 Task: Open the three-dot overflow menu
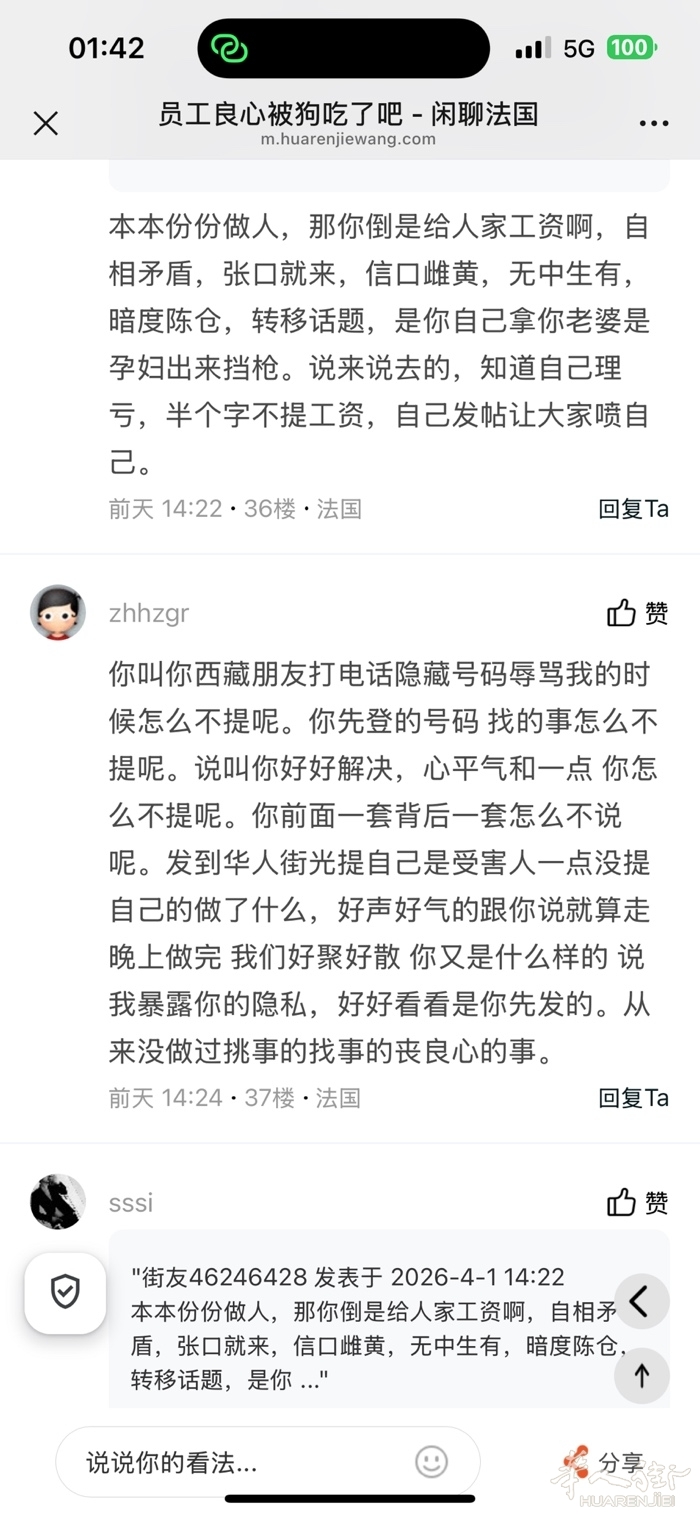tap(653, 123)
